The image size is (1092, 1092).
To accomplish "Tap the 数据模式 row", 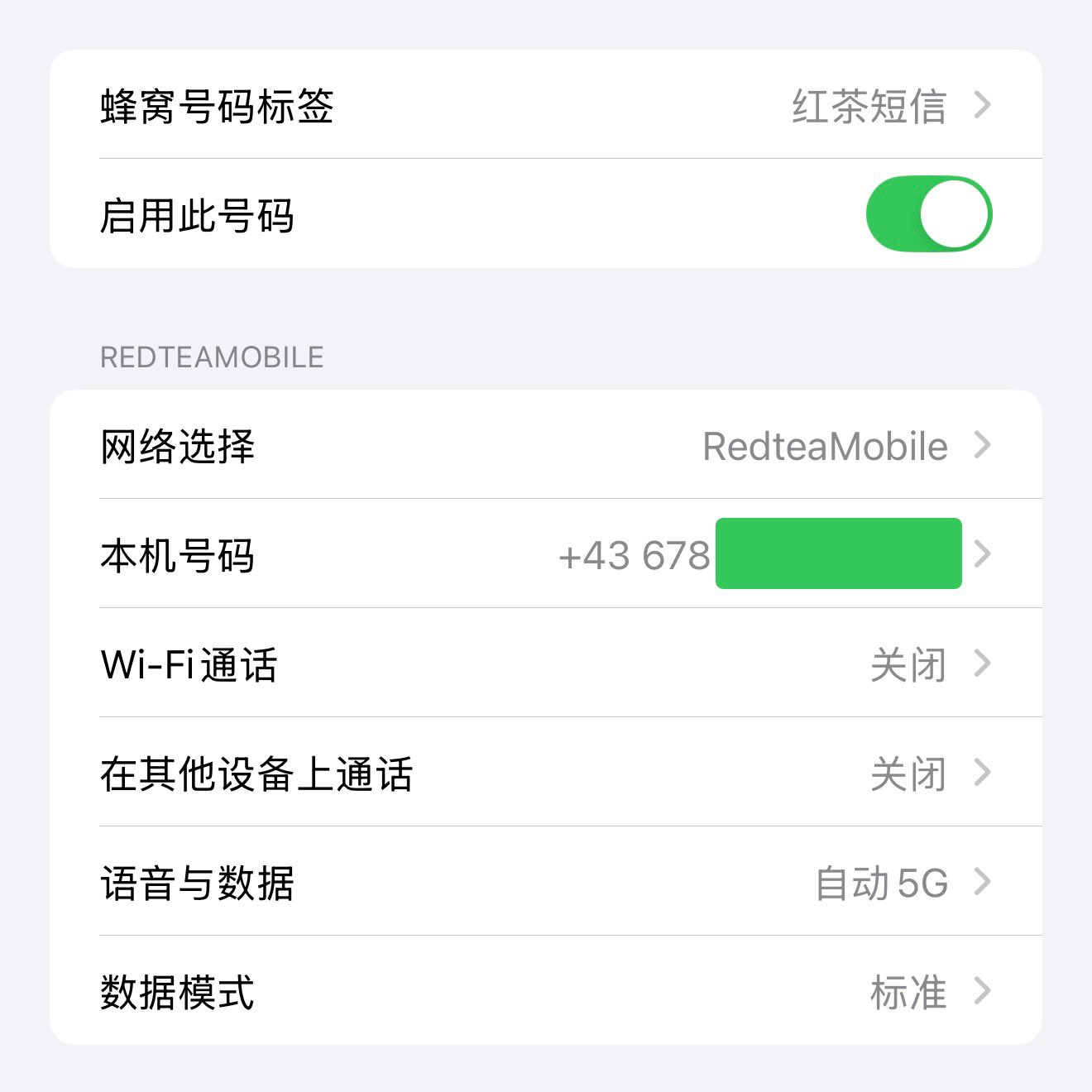I will coord(546,991).
